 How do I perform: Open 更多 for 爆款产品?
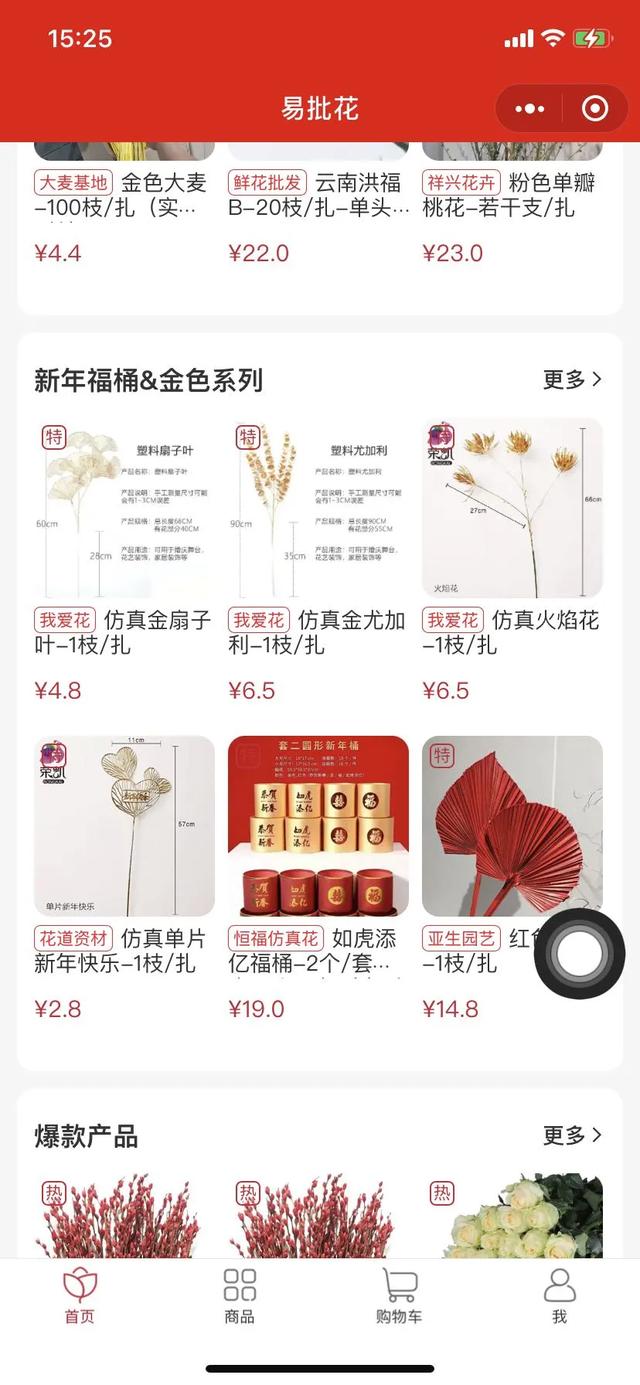point(572,1136)
